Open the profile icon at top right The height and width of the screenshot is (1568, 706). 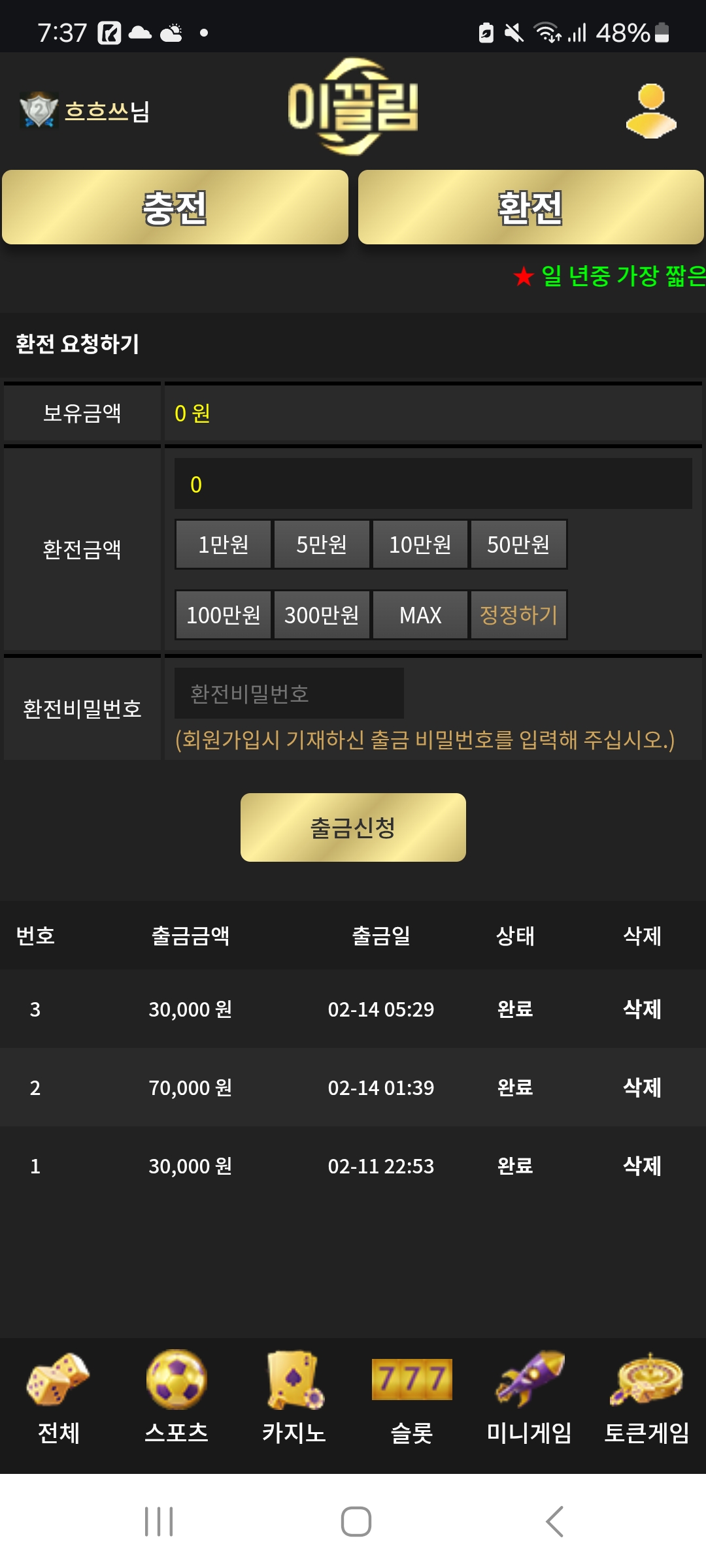pos(651,111)
